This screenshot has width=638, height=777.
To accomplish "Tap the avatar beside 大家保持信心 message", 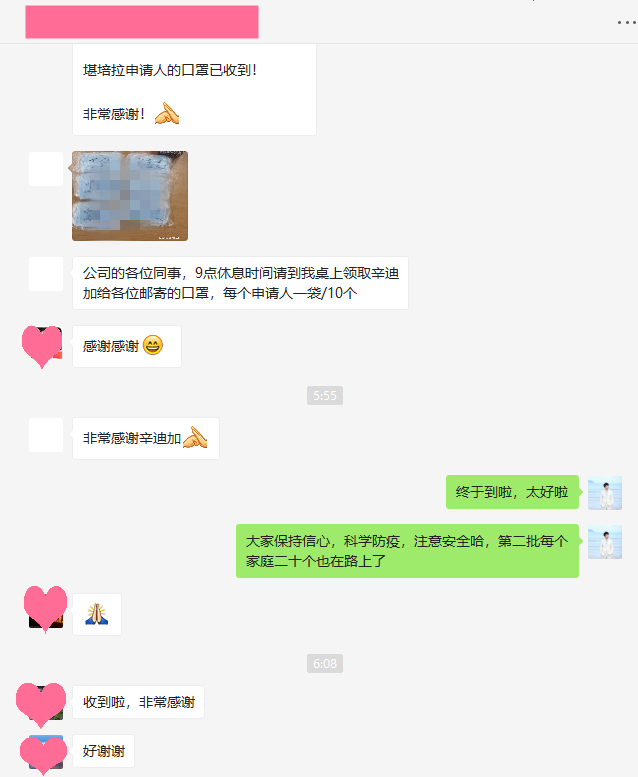I will (605, 542).
